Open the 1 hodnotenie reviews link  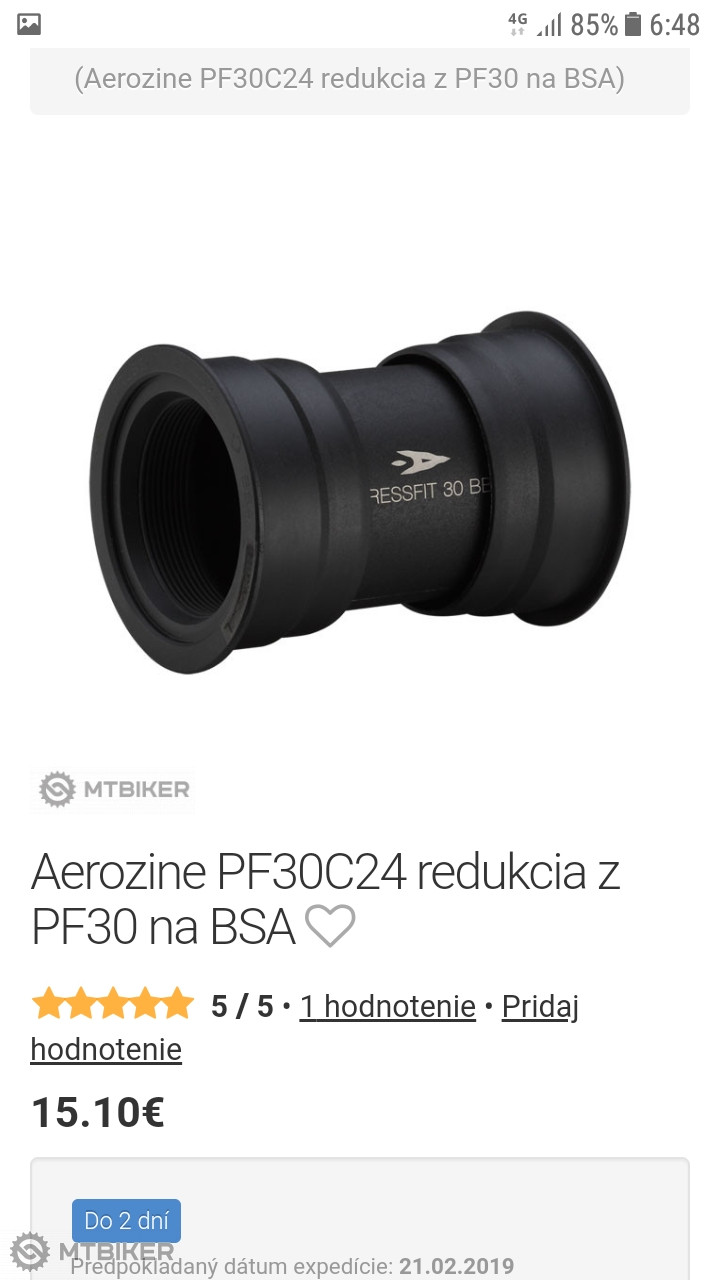pyautogui.click(x=387, y=1006)
